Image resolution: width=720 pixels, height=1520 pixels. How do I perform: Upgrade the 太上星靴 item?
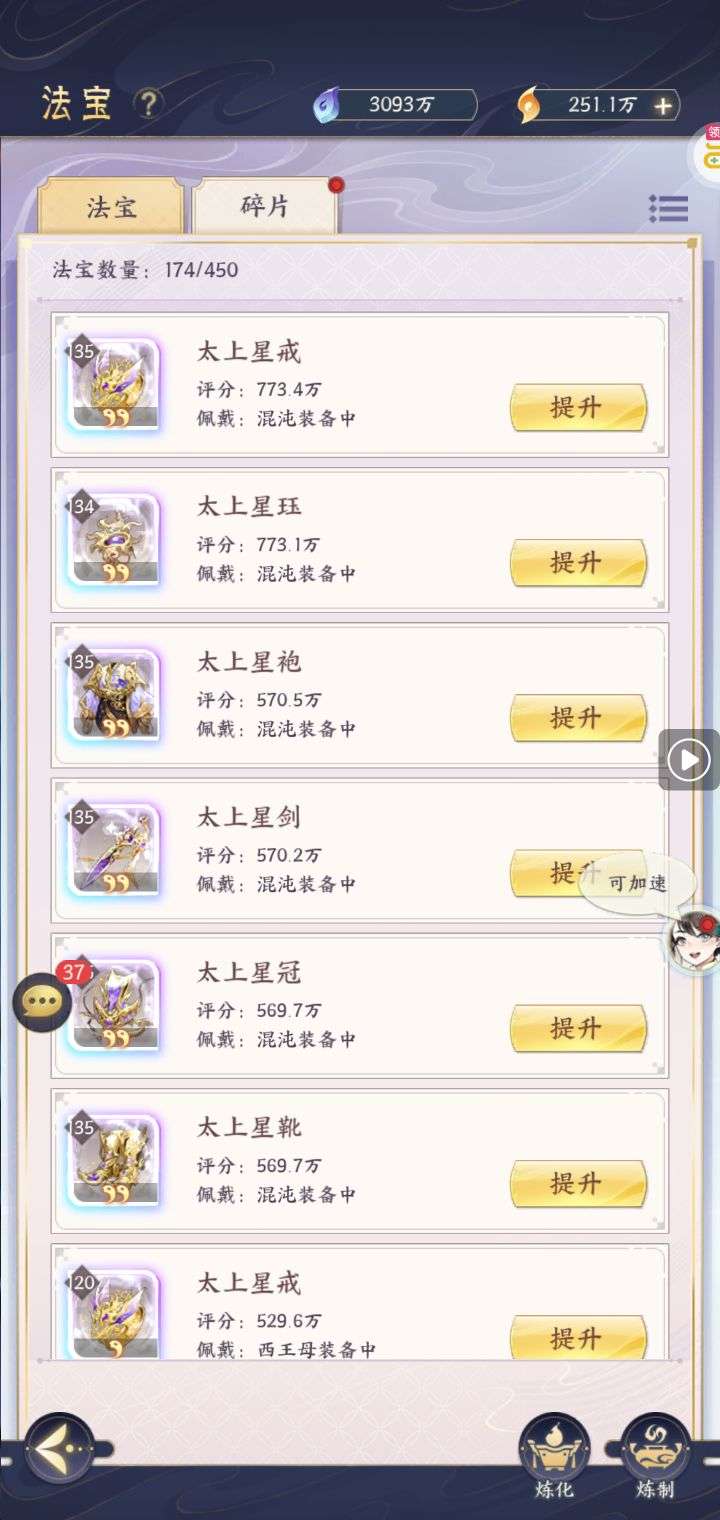tap(578, 1183)
